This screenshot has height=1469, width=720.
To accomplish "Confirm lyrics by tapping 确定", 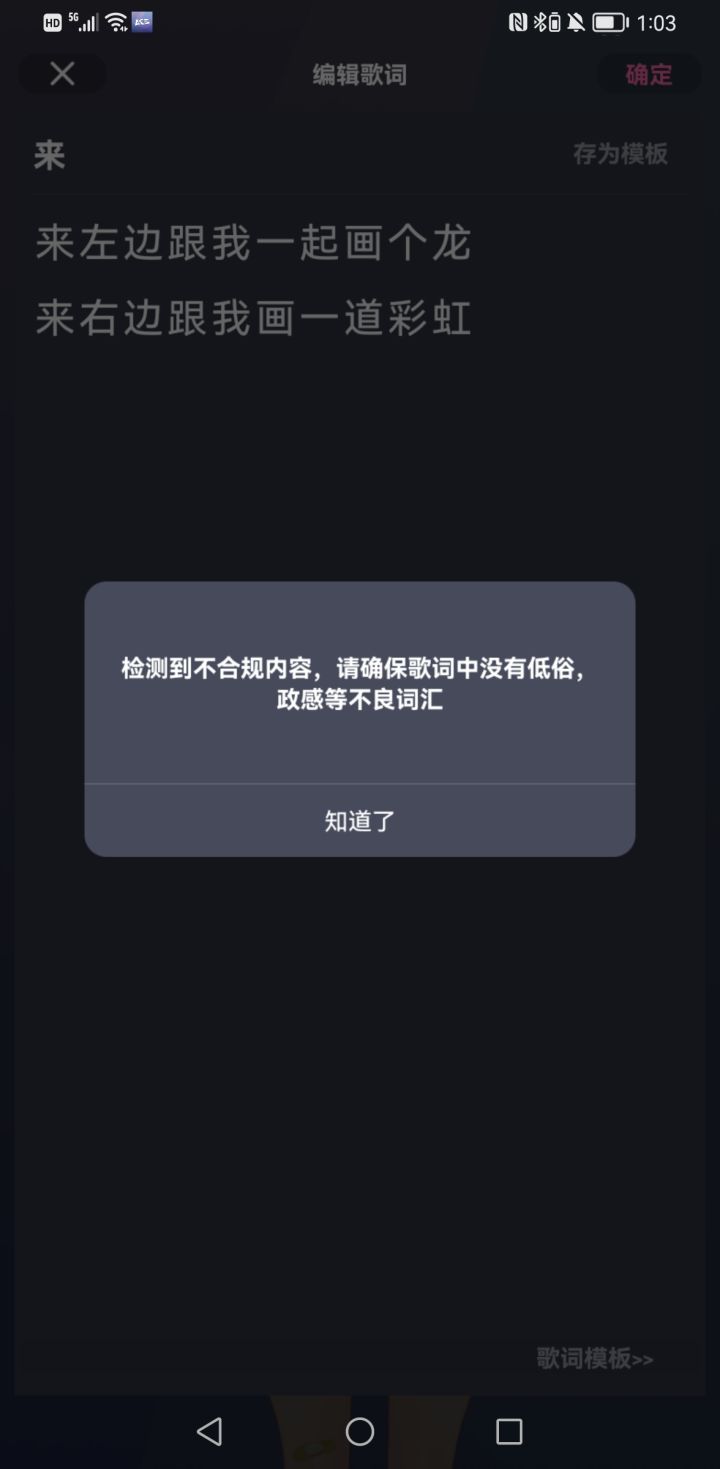I will click(648, 74).
